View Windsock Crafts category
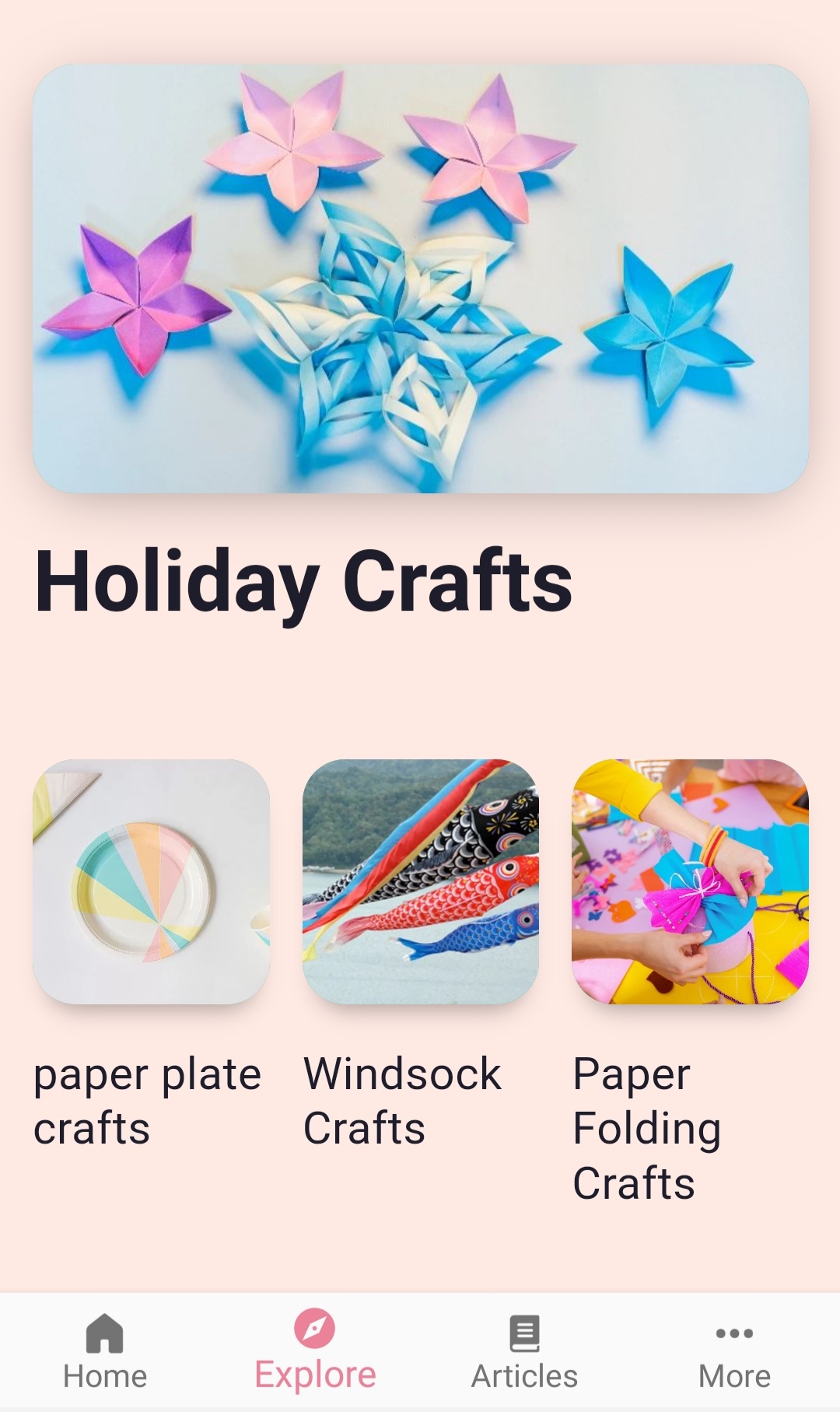 tap(420, 881)
